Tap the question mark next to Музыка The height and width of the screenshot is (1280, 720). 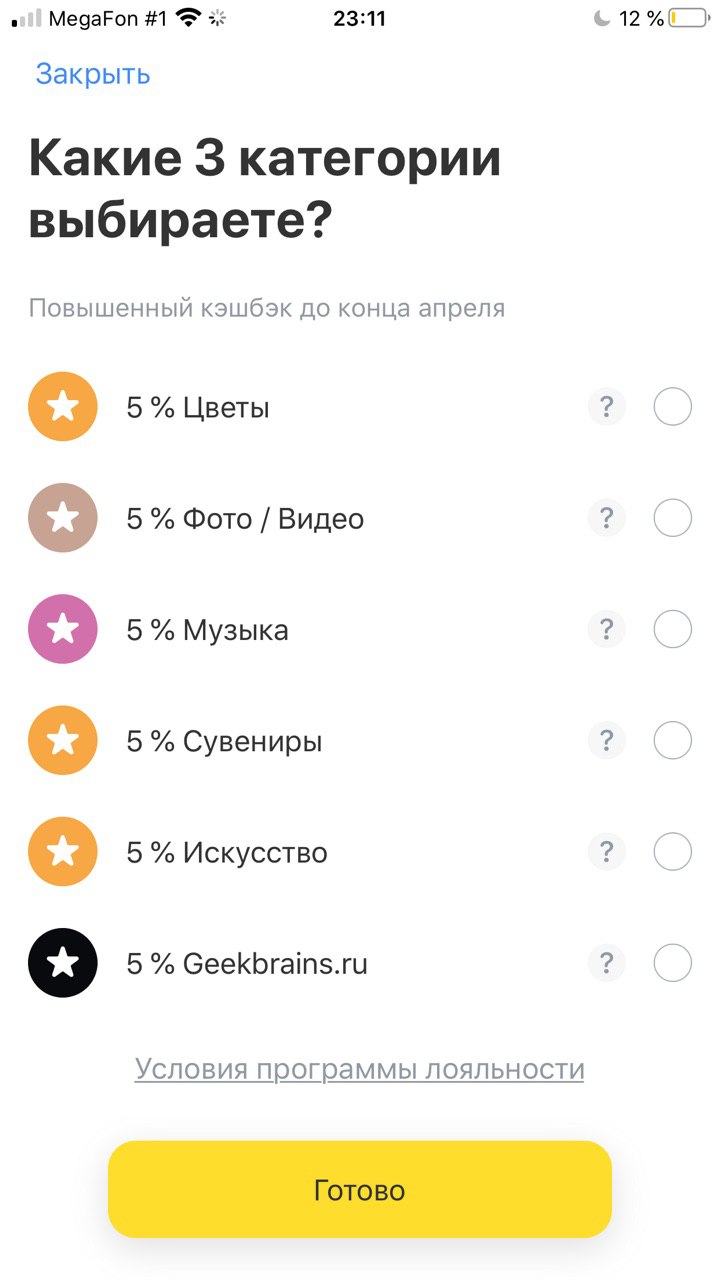pos(606,629)
